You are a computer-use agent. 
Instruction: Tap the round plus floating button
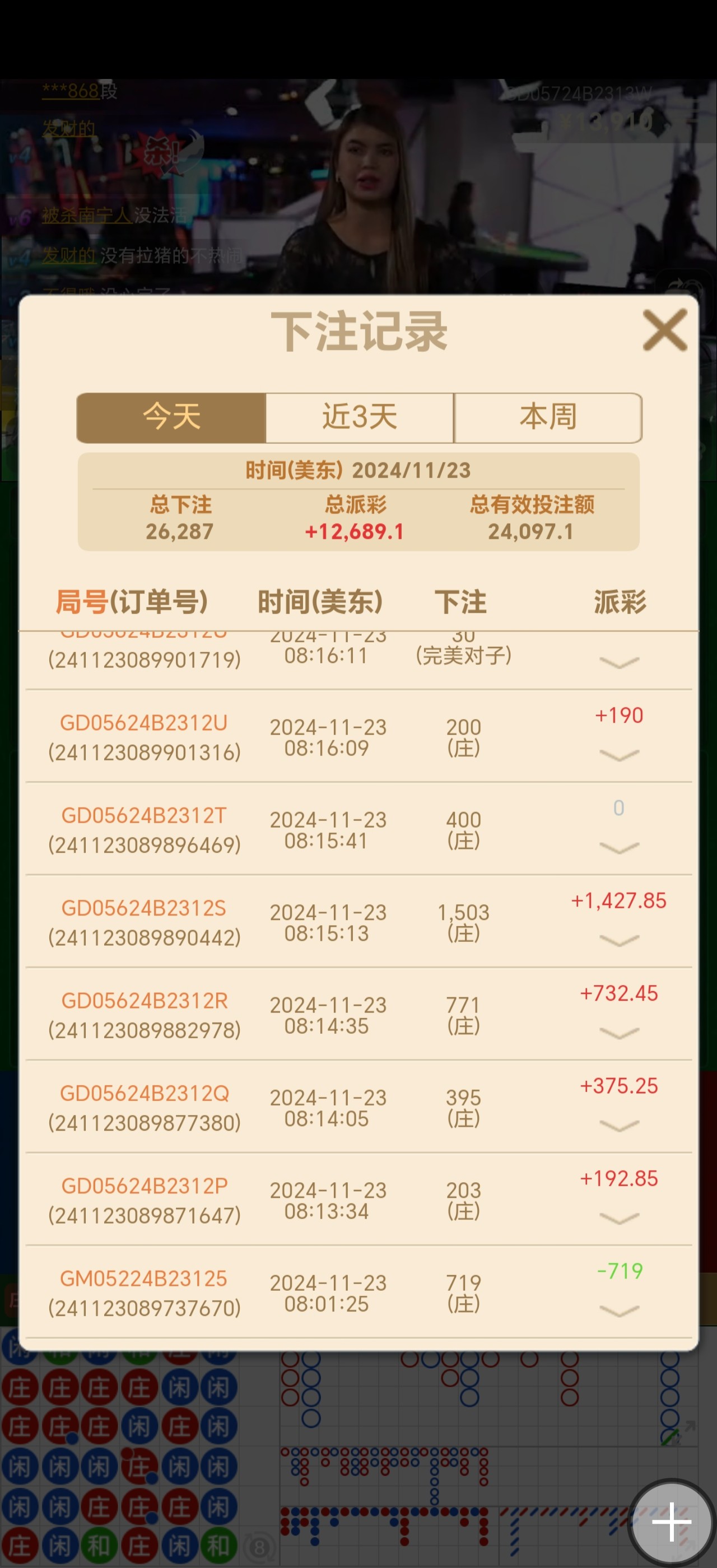coord(671,1522)
